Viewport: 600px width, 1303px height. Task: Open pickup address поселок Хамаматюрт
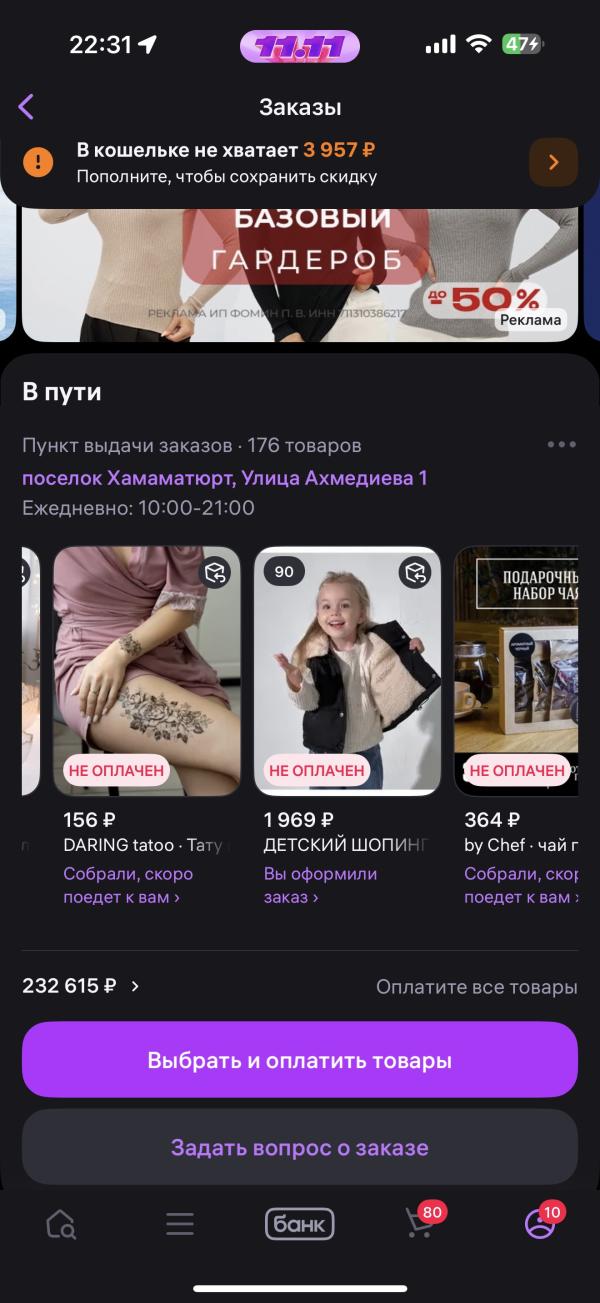tap(225, 478)
